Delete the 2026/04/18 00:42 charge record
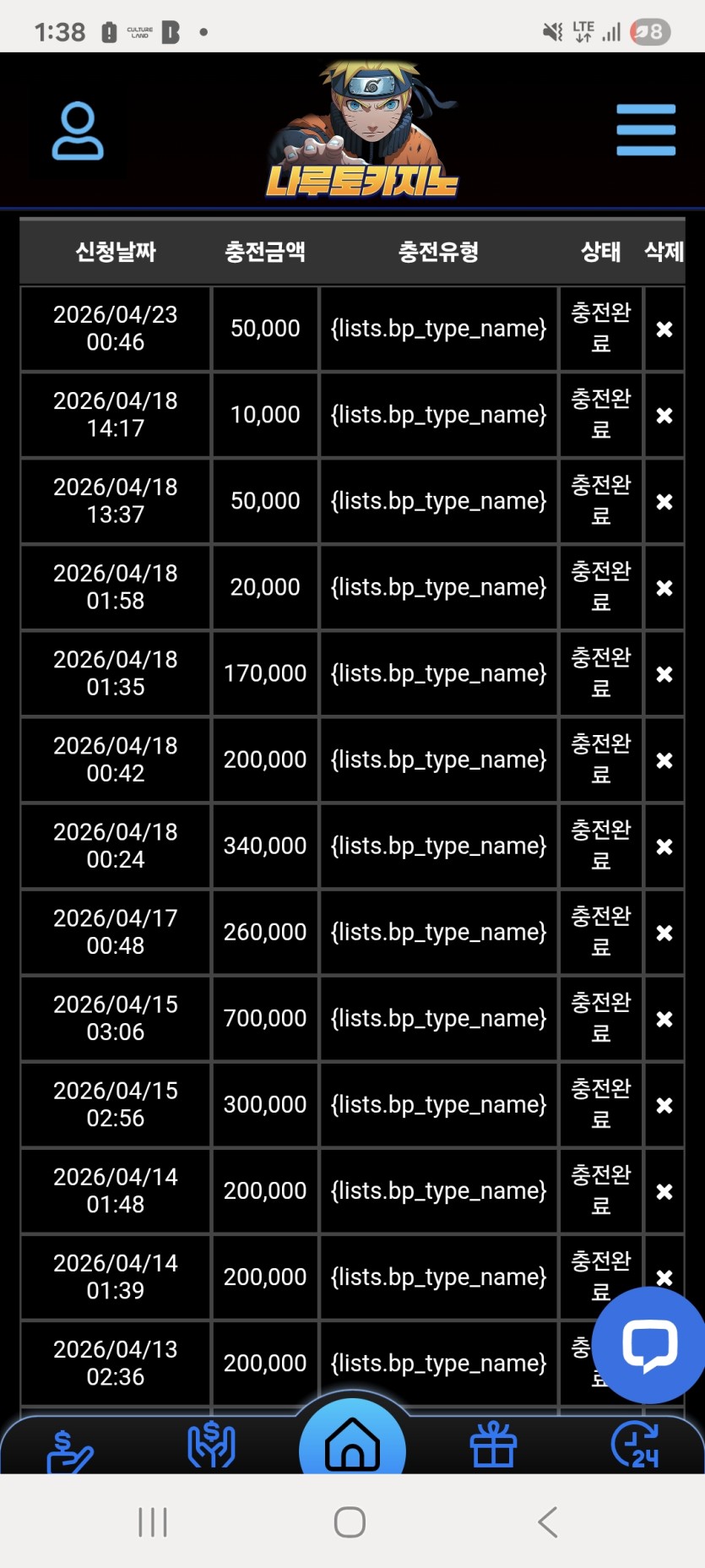Screen dimensions: 705x1568 pyautogui.click(x=664, y=760)
